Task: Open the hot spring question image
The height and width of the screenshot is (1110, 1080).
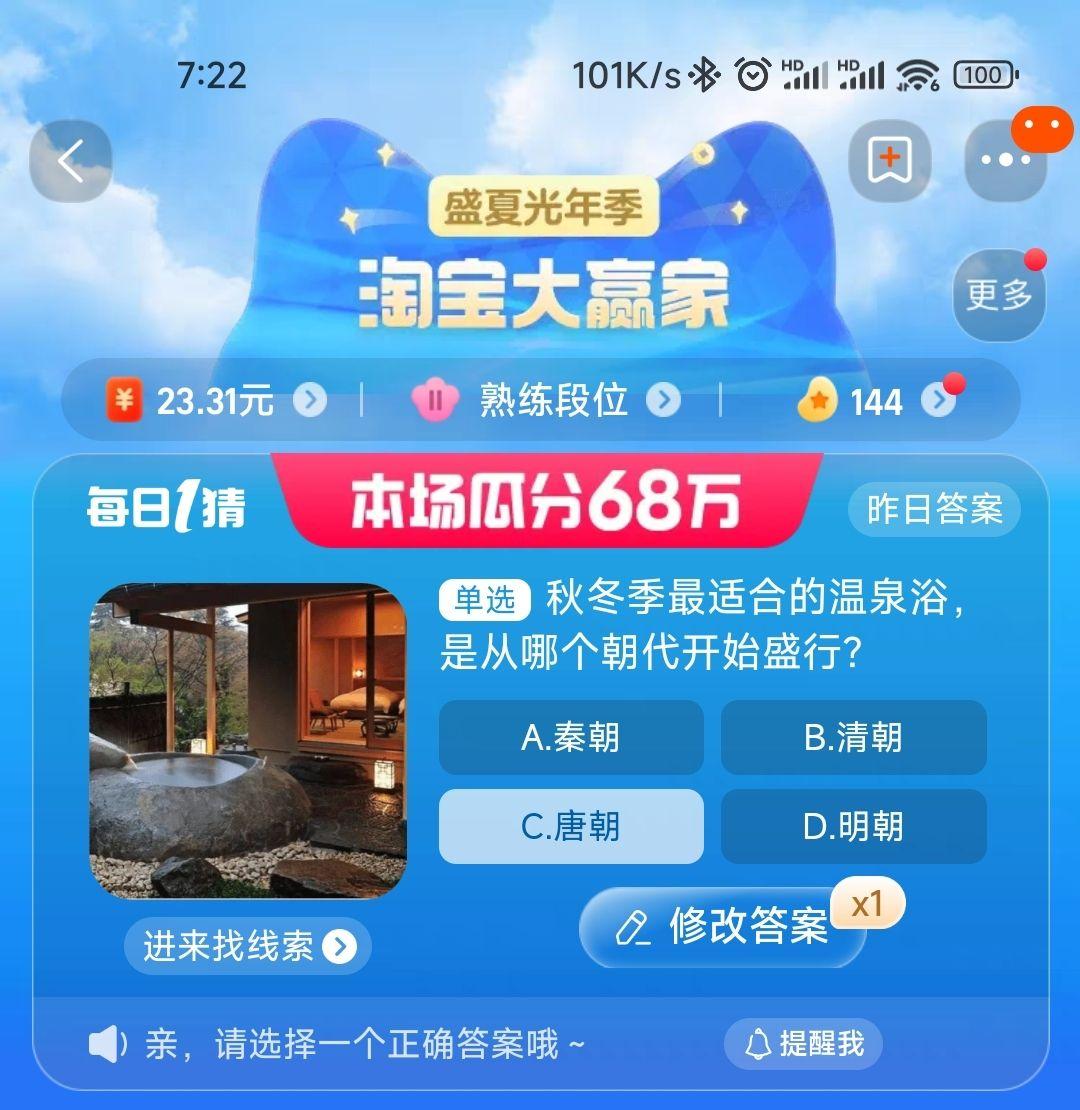Action: [248, 740]
